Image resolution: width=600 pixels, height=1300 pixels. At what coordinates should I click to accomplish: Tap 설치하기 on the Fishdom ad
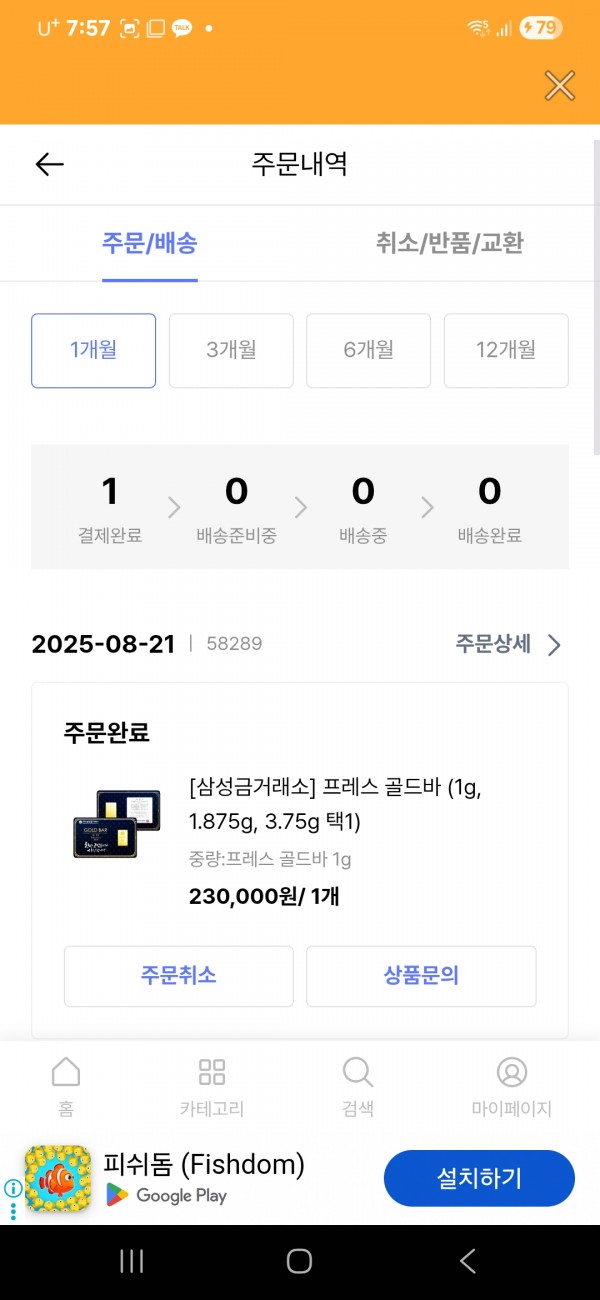[479, 1178]
